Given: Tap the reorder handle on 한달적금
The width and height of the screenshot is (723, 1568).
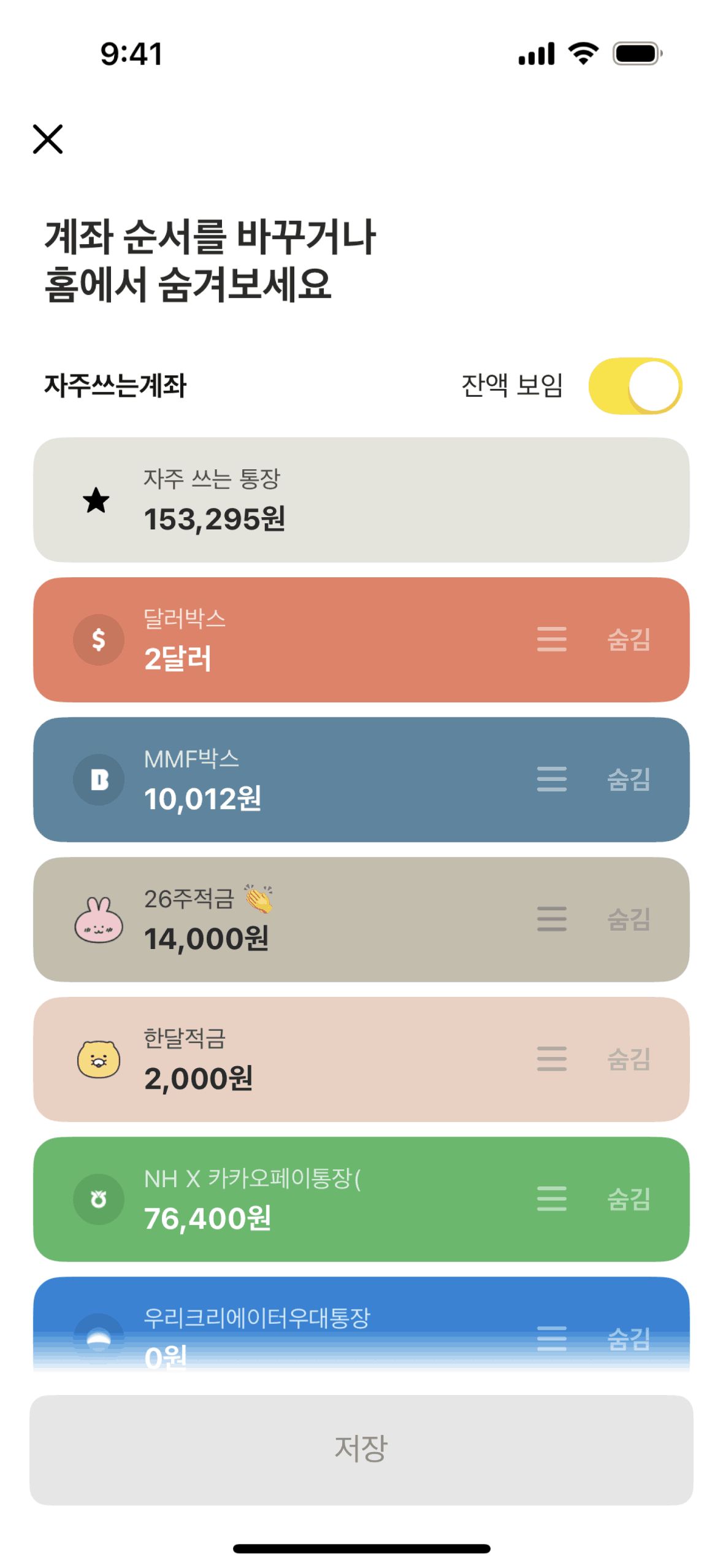Looking at the screenshot, I should pyautogui.click(x=551, y=1059).
